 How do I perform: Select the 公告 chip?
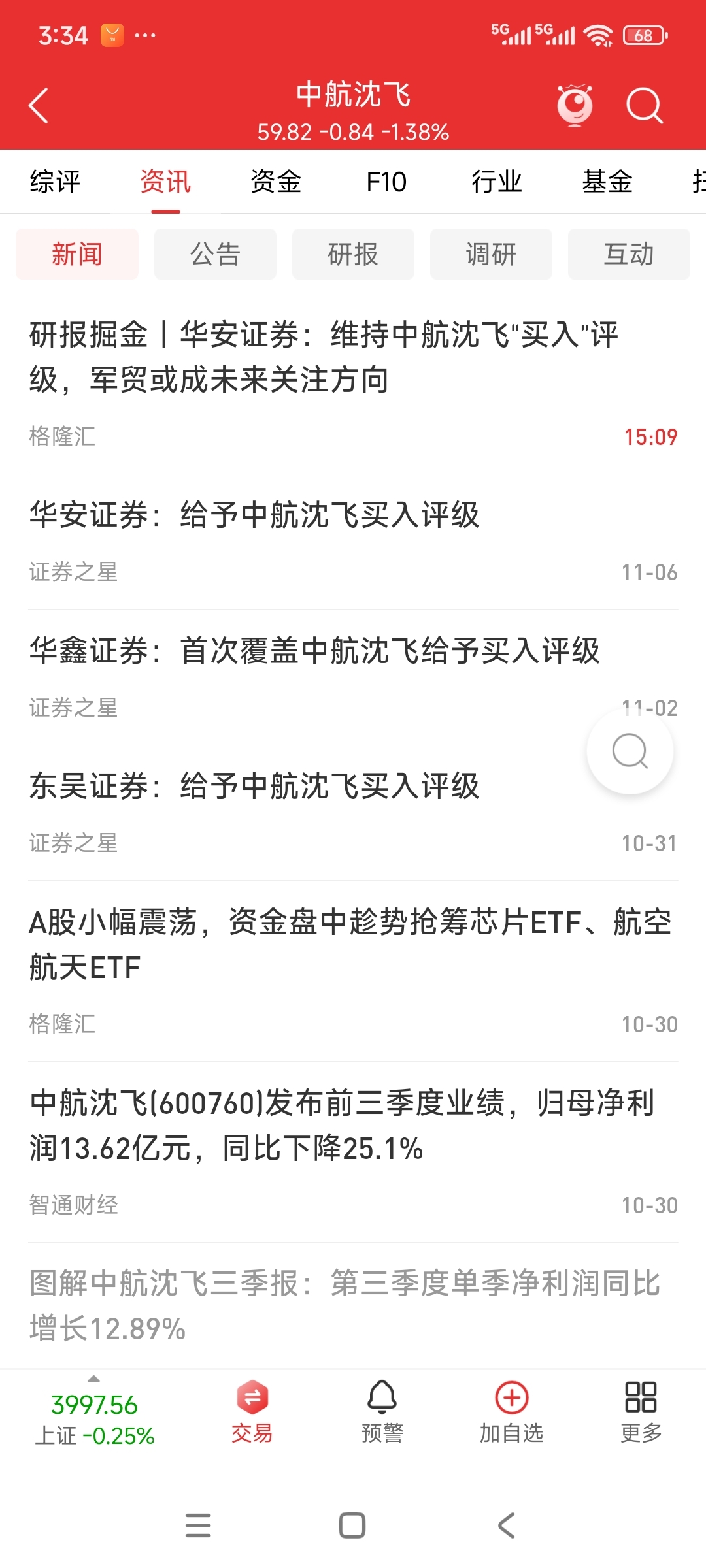tap(215, 254)
